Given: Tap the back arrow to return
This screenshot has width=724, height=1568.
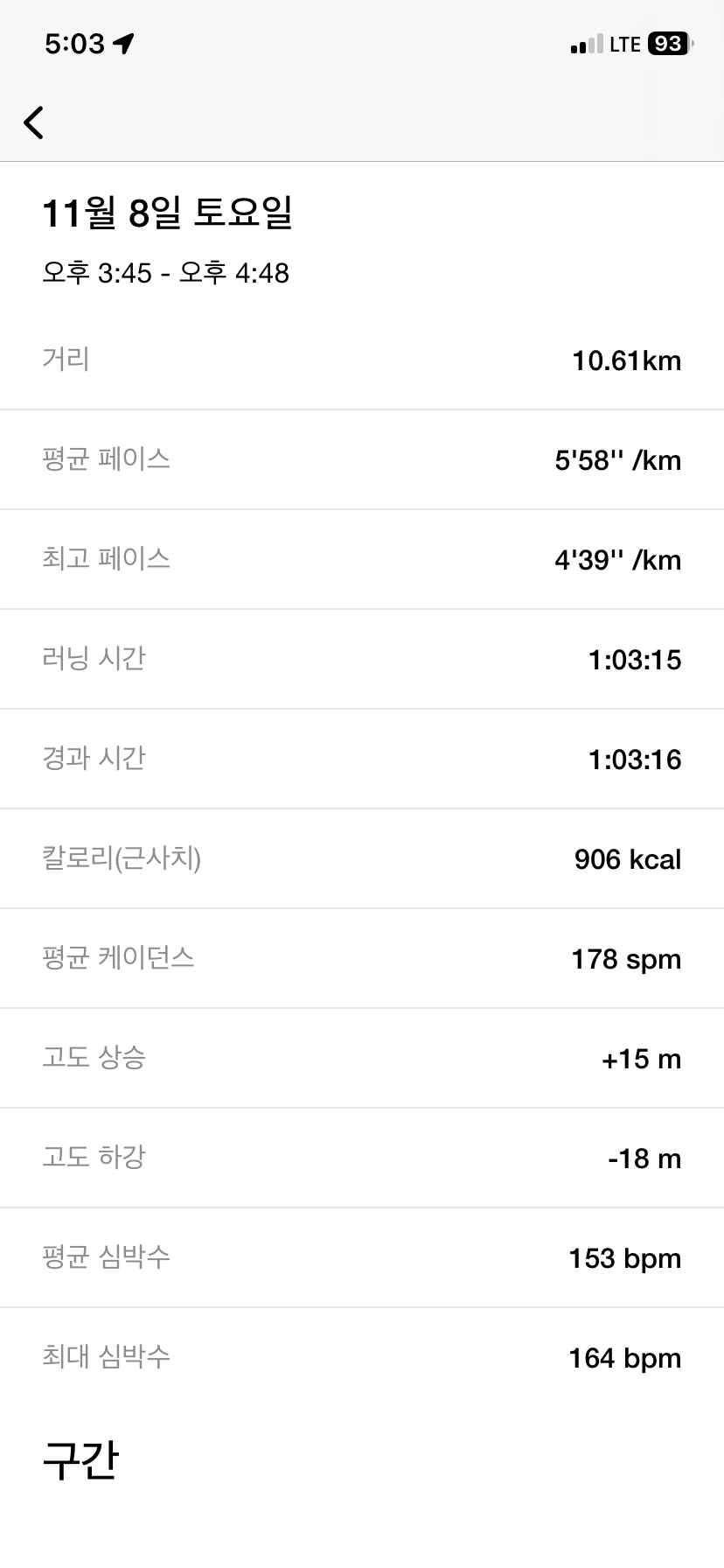Looking at the screenshot, I should click(33, 122).
